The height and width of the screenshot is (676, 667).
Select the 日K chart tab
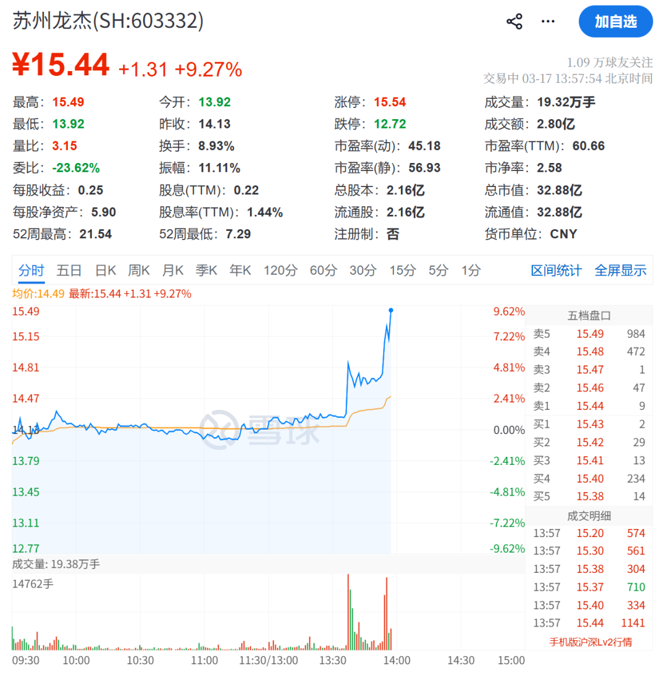point(105,270)
